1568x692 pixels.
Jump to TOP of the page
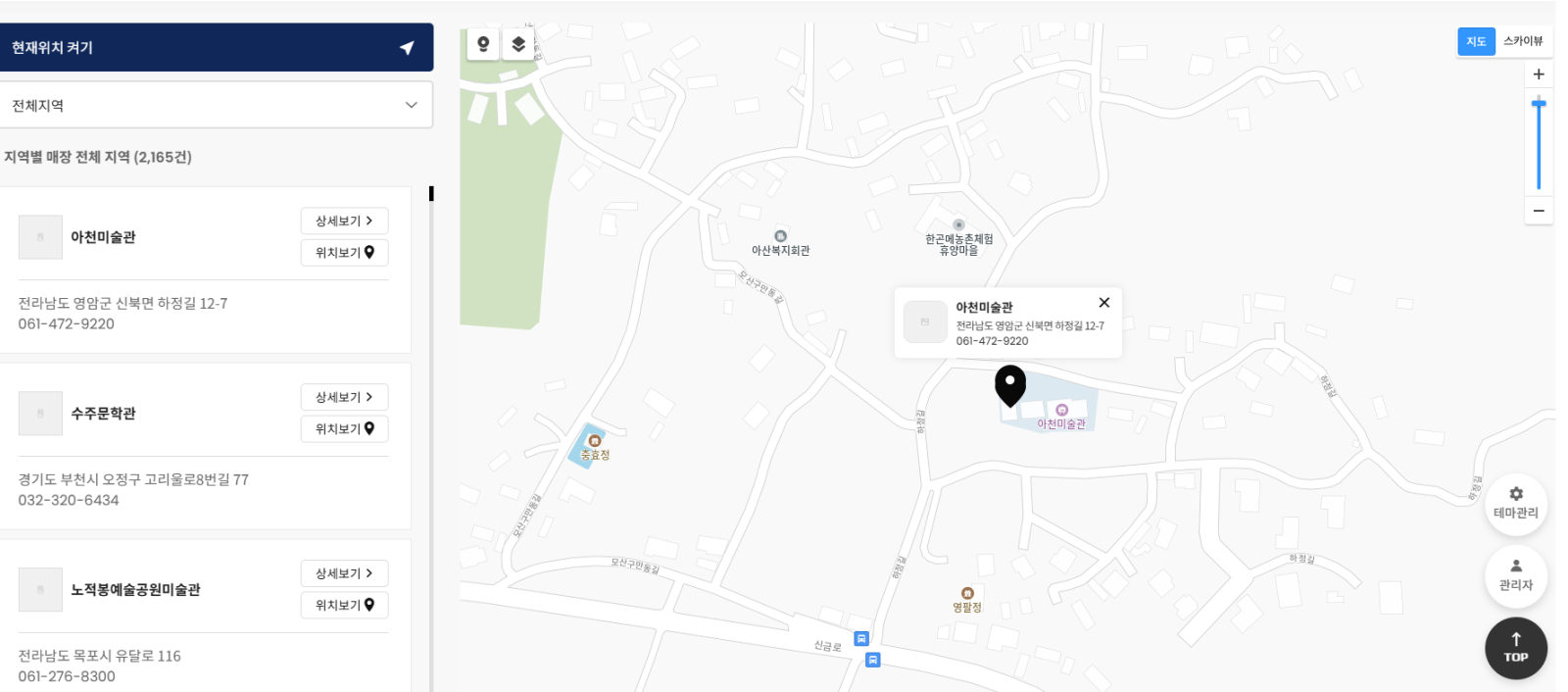point(1516,648)
